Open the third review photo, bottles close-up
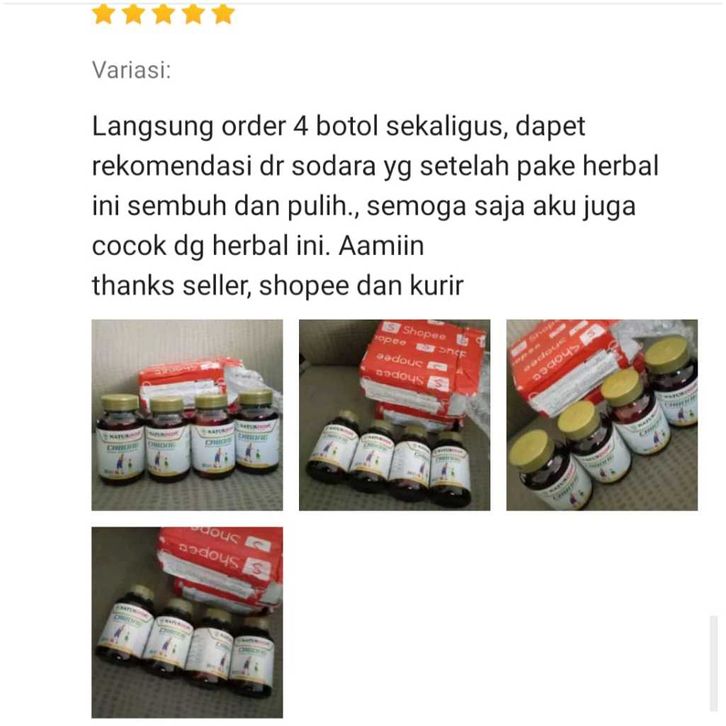Viewport: 726px width, 726px height. 601,414
